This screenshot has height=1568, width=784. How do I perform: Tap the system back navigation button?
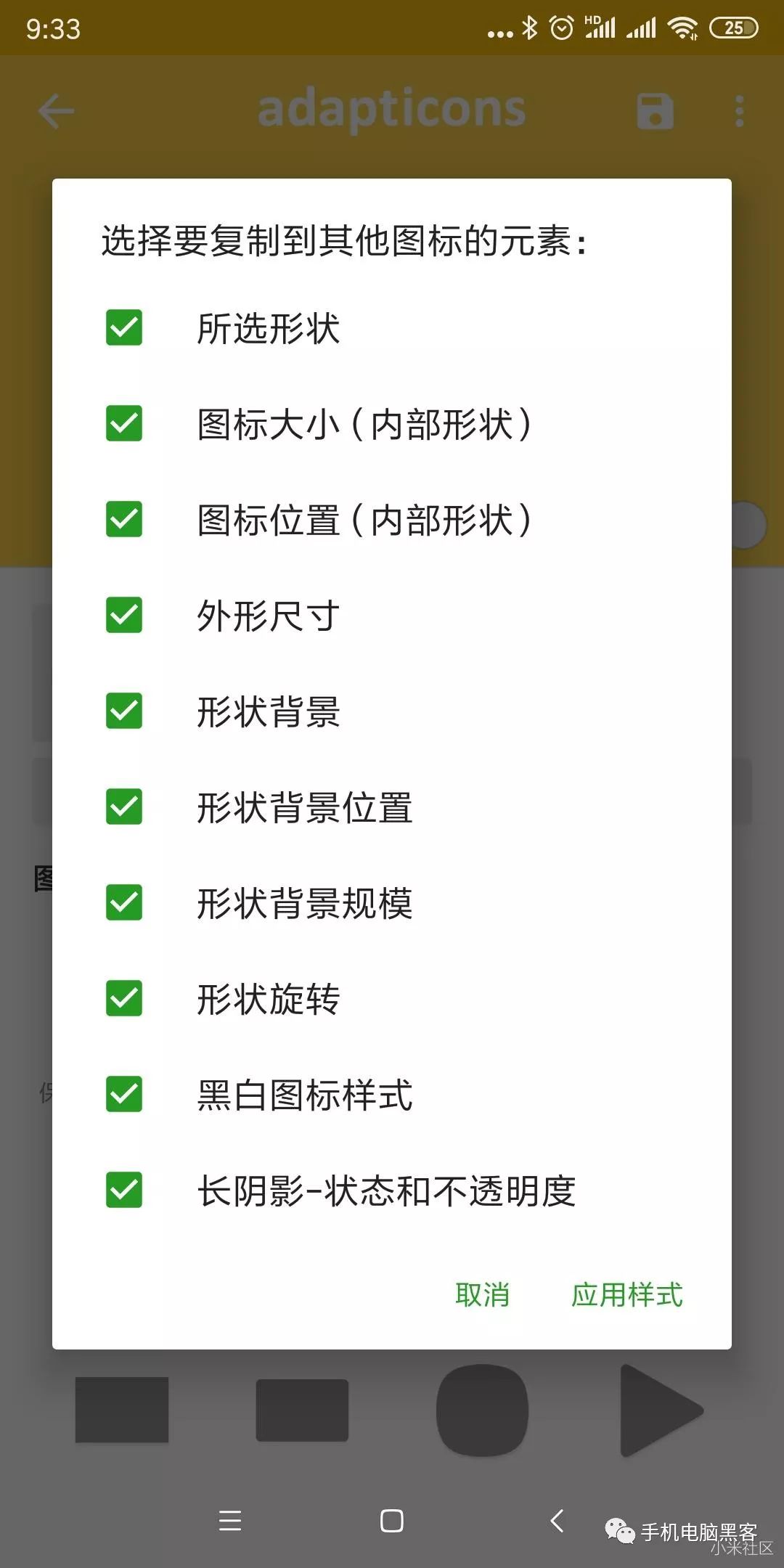(x=557, y=1520)
